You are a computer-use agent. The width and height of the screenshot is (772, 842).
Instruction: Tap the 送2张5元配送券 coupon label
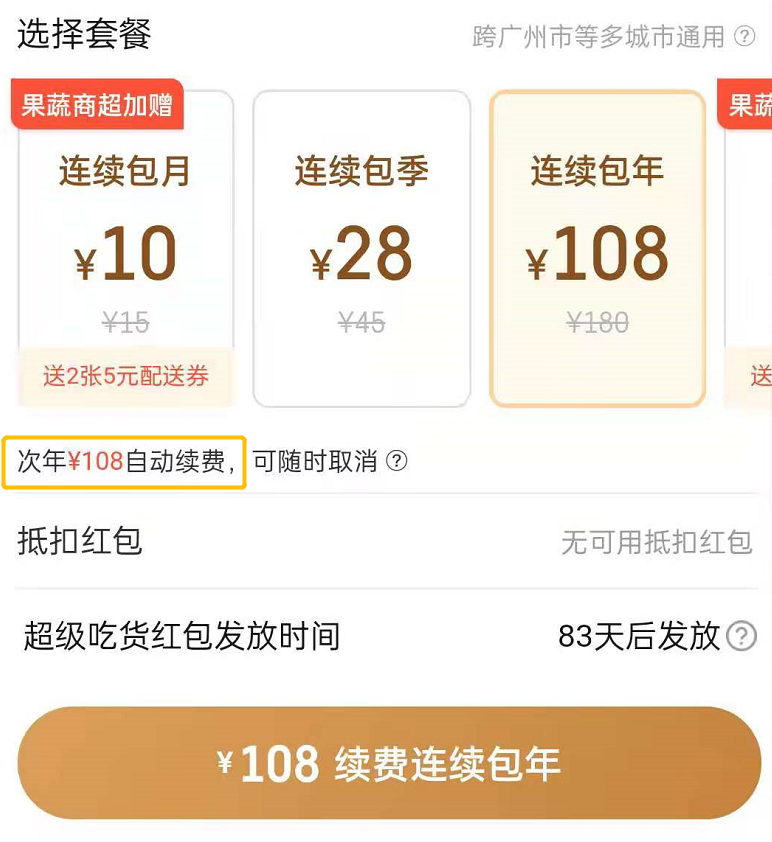click(126, 377)
